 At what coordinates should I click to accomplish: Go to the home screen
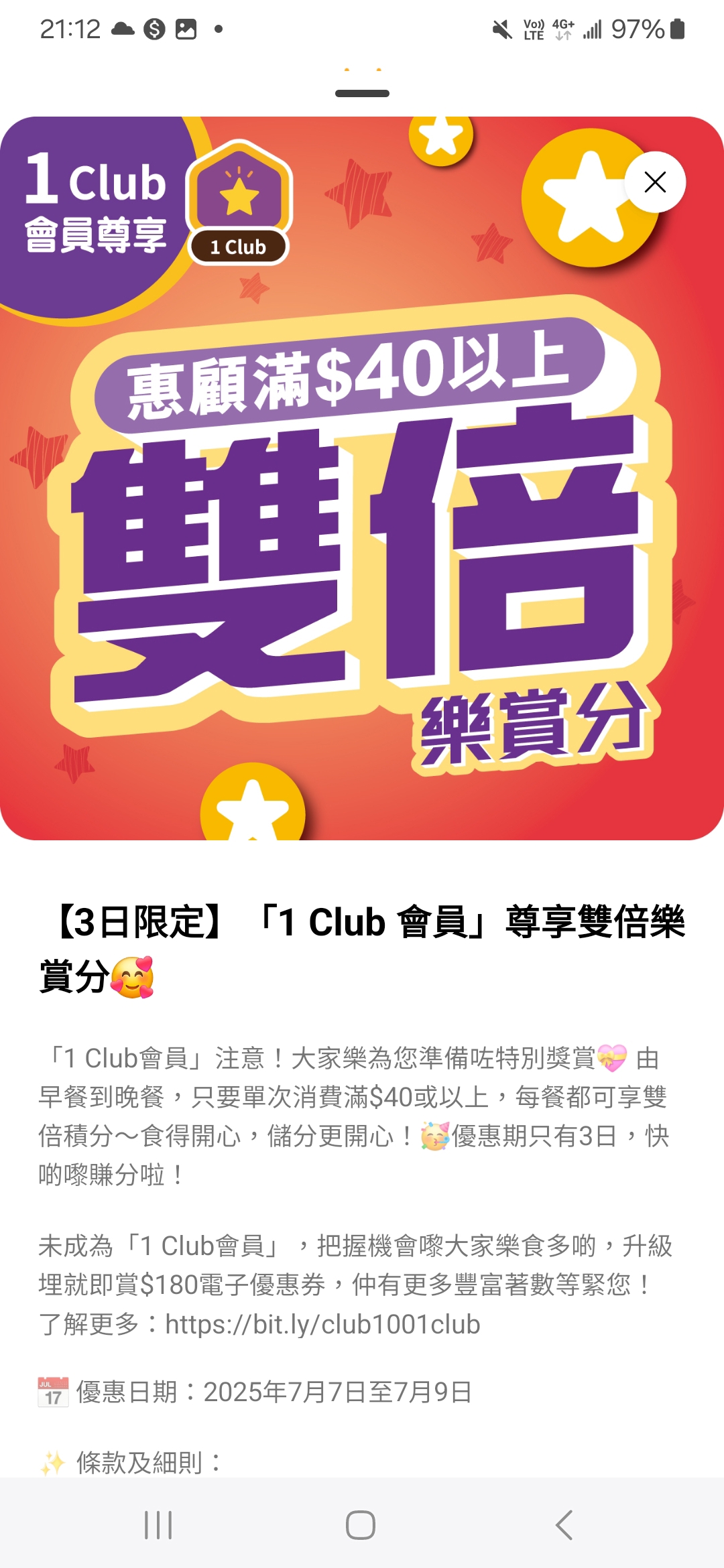tap(361, 1525)
